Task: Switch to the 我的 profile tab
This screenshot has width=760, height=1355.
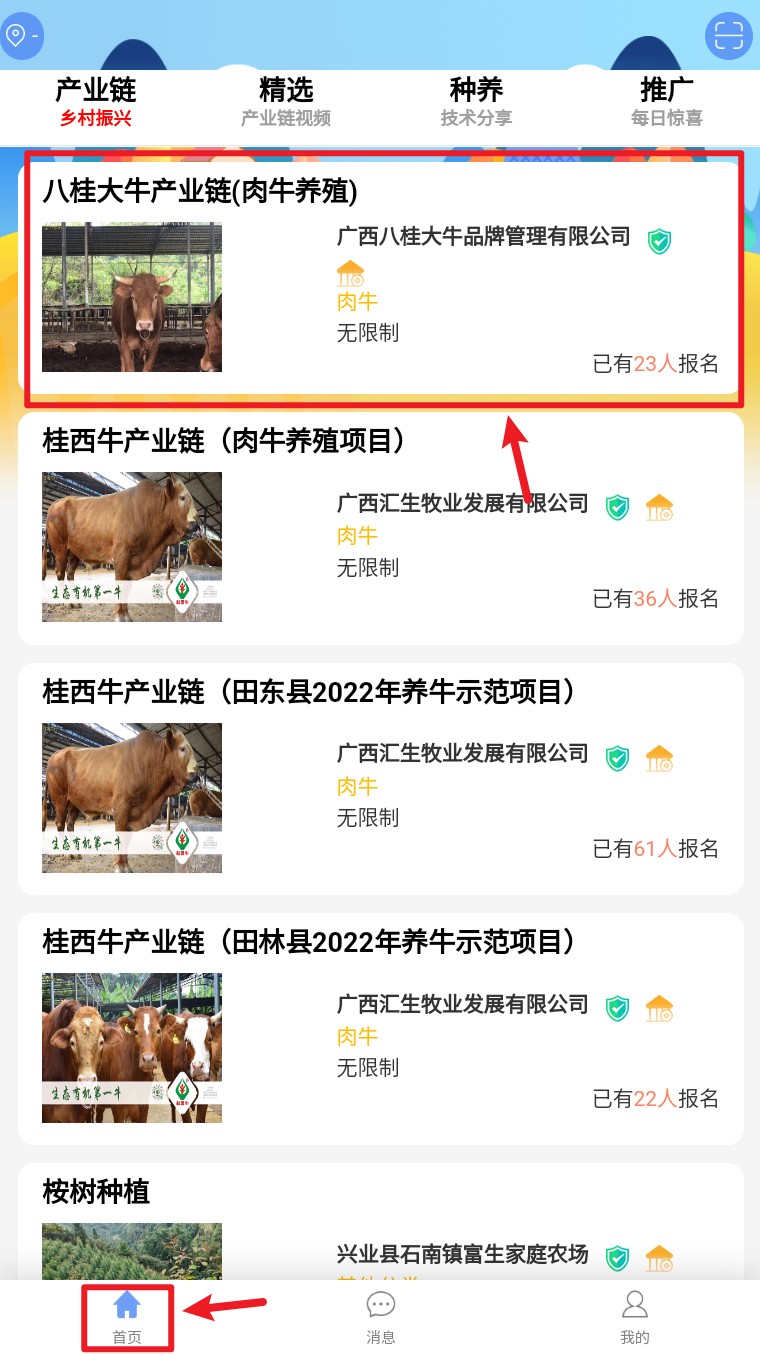Action: pyautogui.click(x=634, y=1317)
